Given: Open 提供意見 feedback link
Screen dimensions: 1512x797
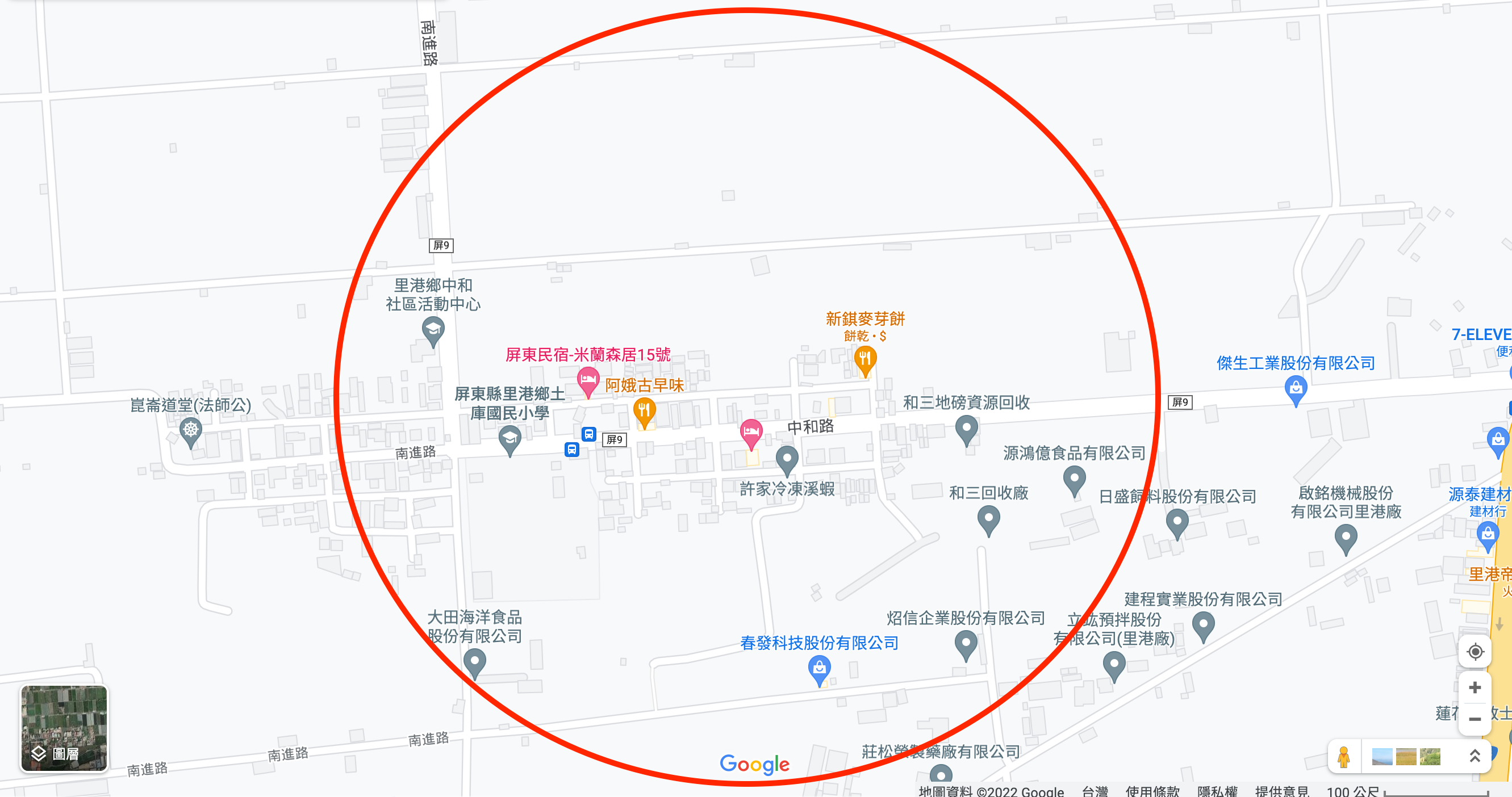Looking at the screenshot, I should click(x=1282, y=791).
